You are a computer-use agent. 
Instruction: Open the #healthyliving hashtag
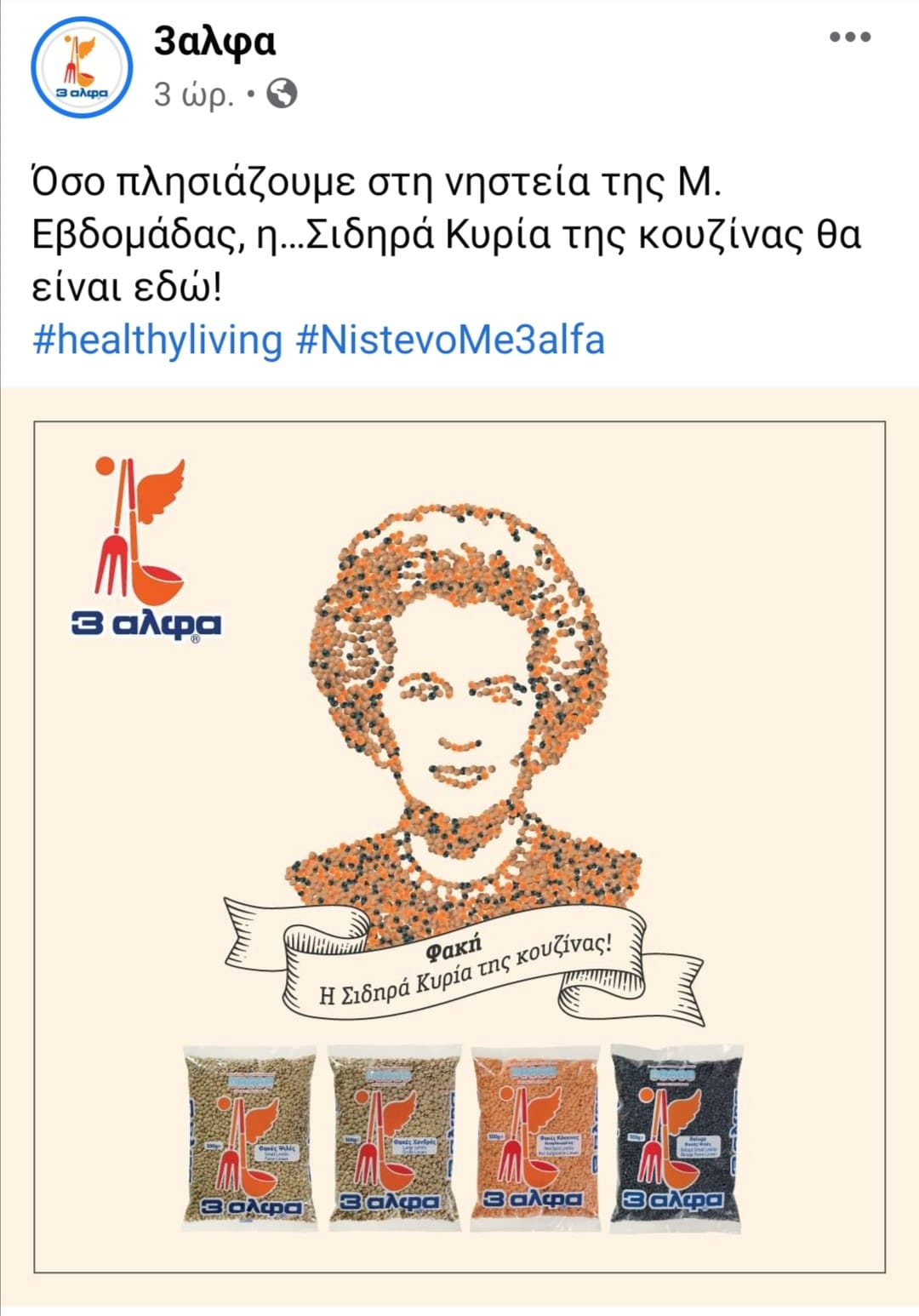click(157, 340)
